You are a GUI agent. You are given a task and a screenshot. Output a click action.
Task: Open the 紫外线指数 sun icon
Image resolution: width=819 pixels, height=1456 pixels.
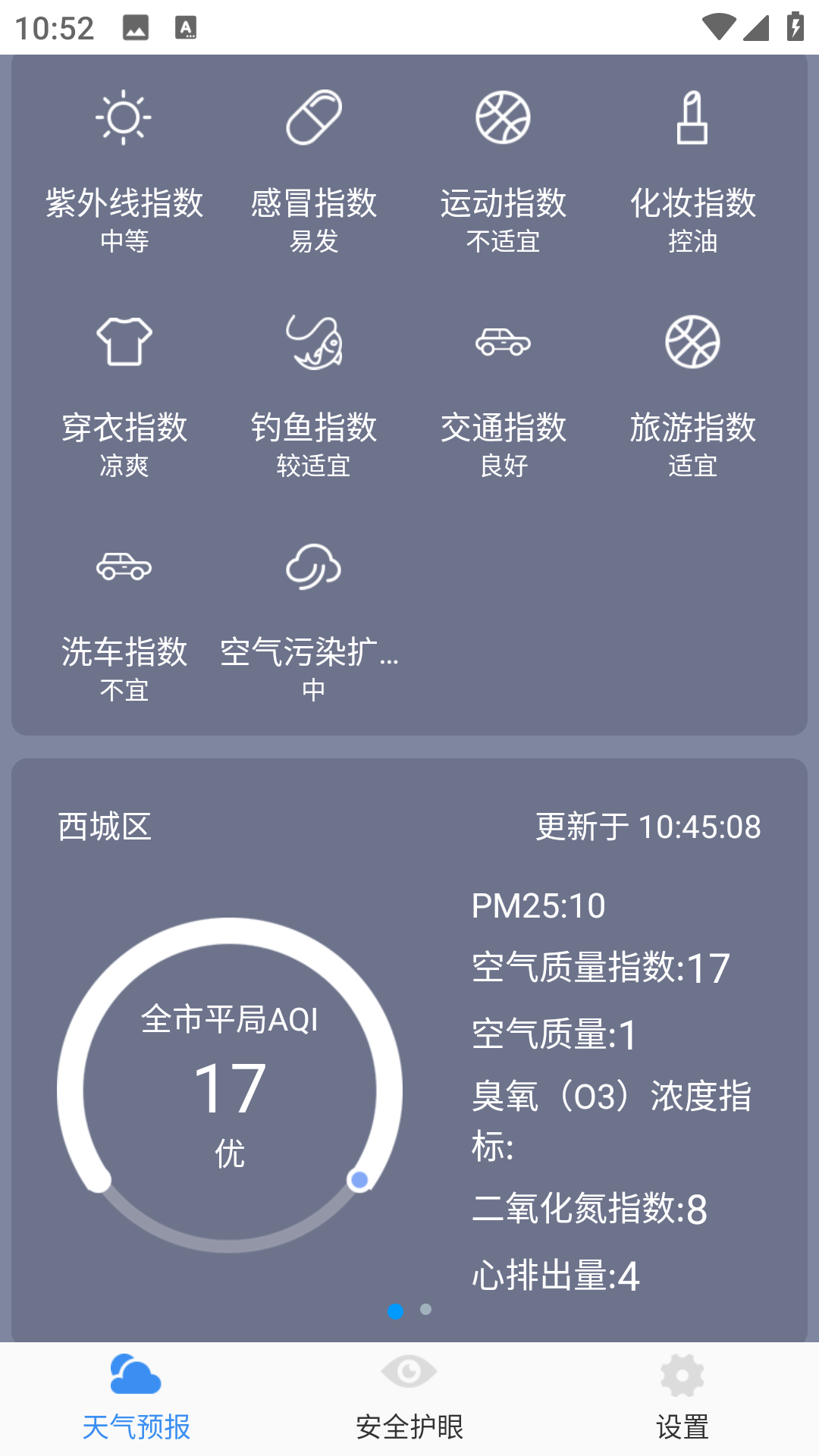tap(124, 118)
